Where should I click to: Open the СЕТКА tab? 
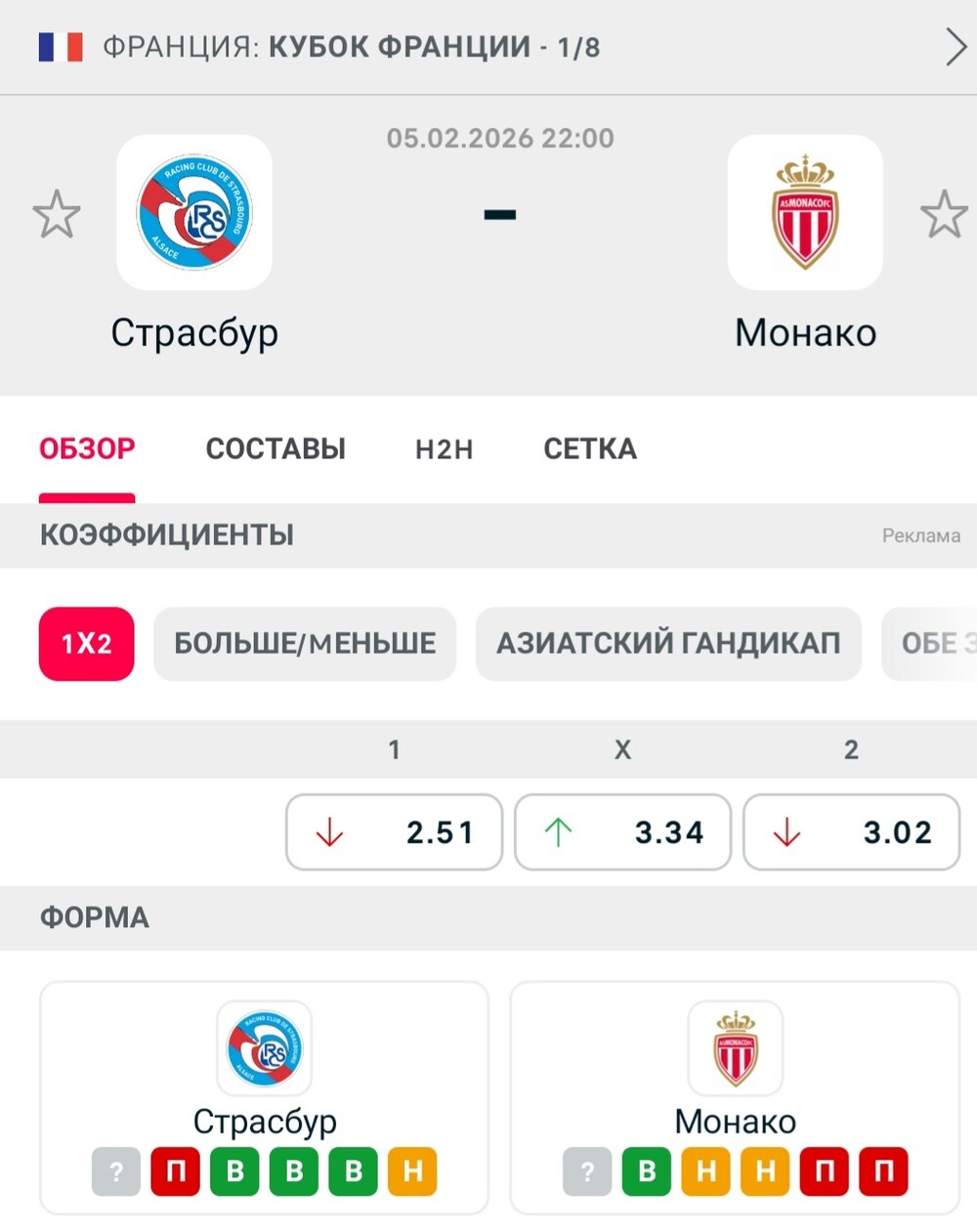click(590, 449)
